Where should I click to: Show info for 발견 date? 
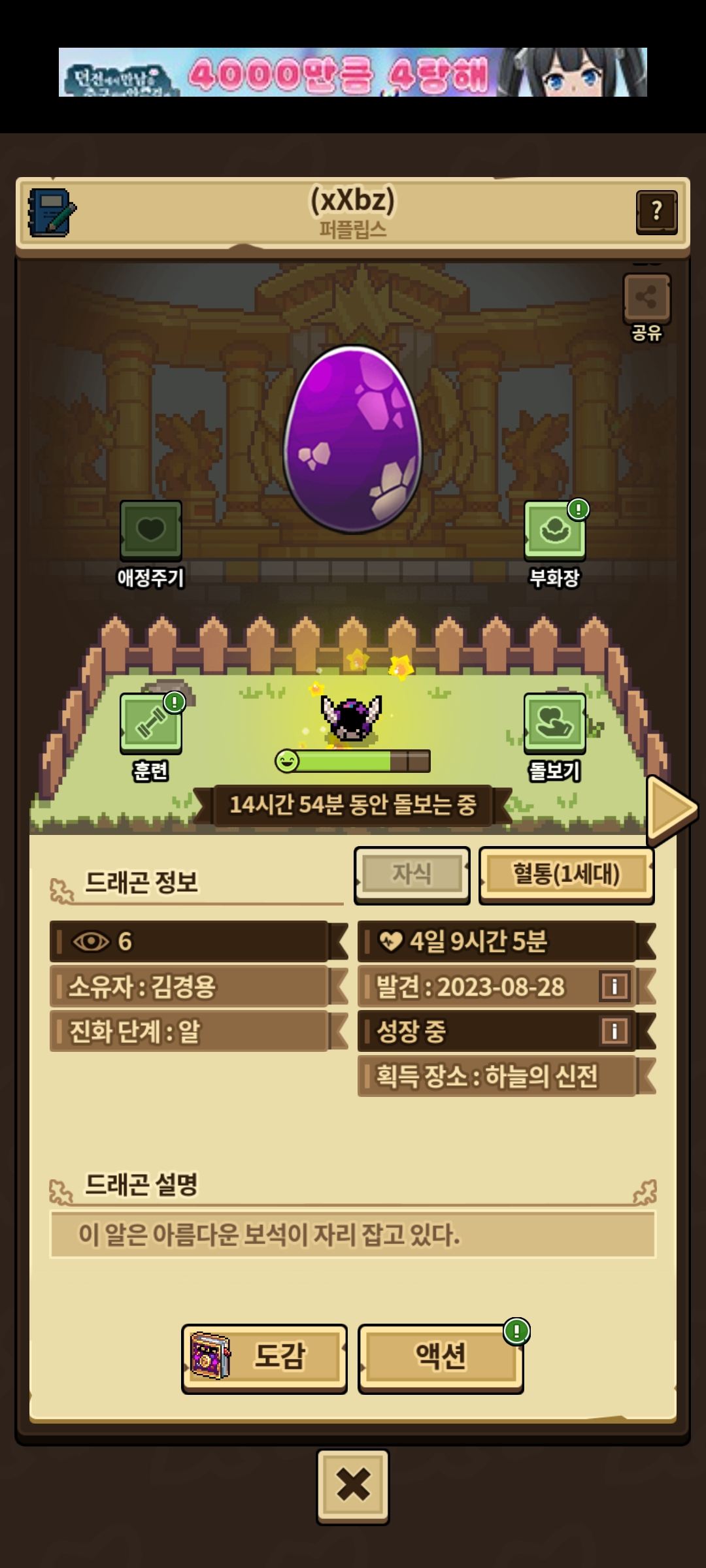pos(614,987)
